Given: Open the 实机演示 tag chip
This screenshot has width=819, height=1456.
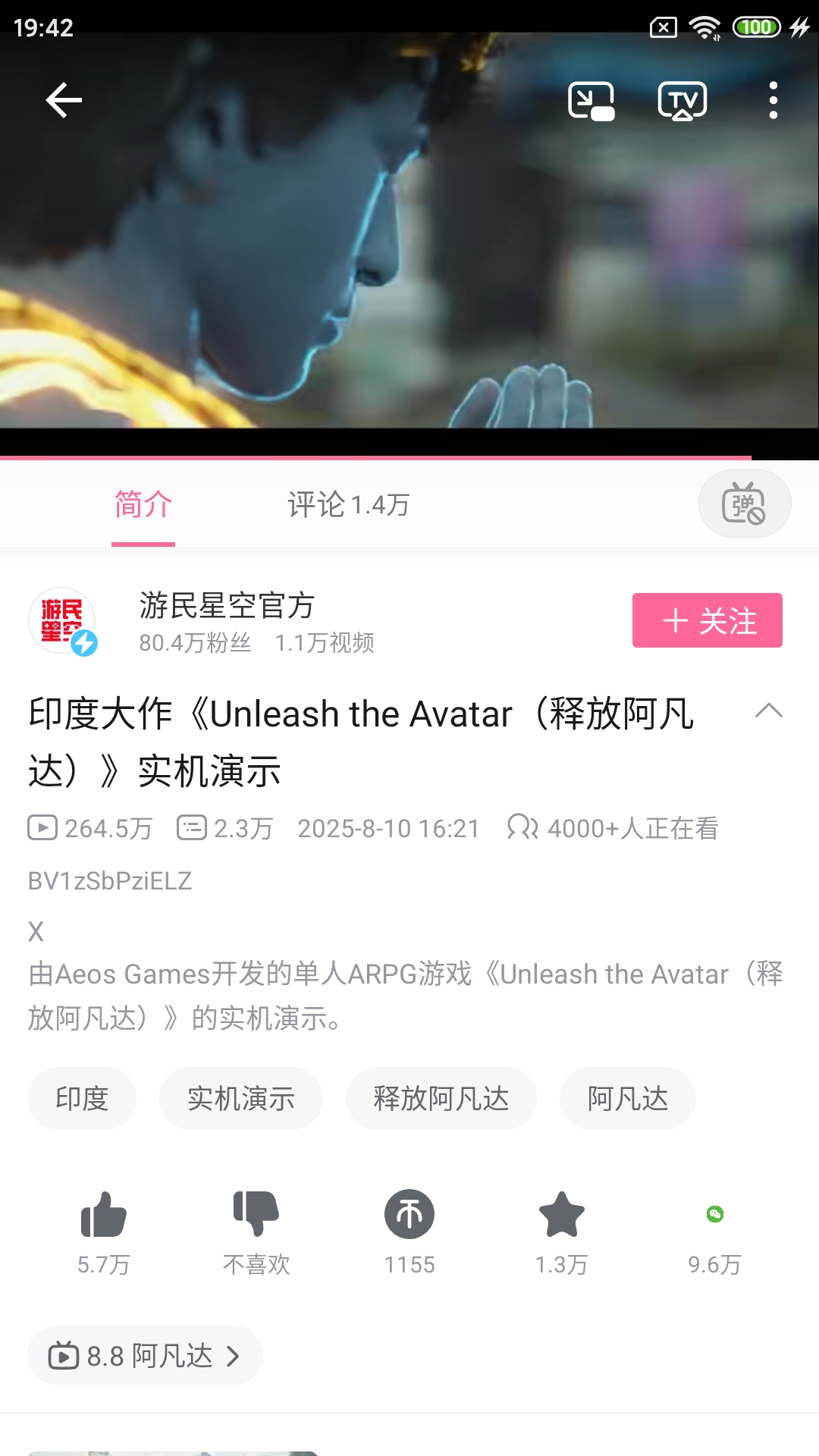Looking at the screenshot, I should coord(240,1098).
